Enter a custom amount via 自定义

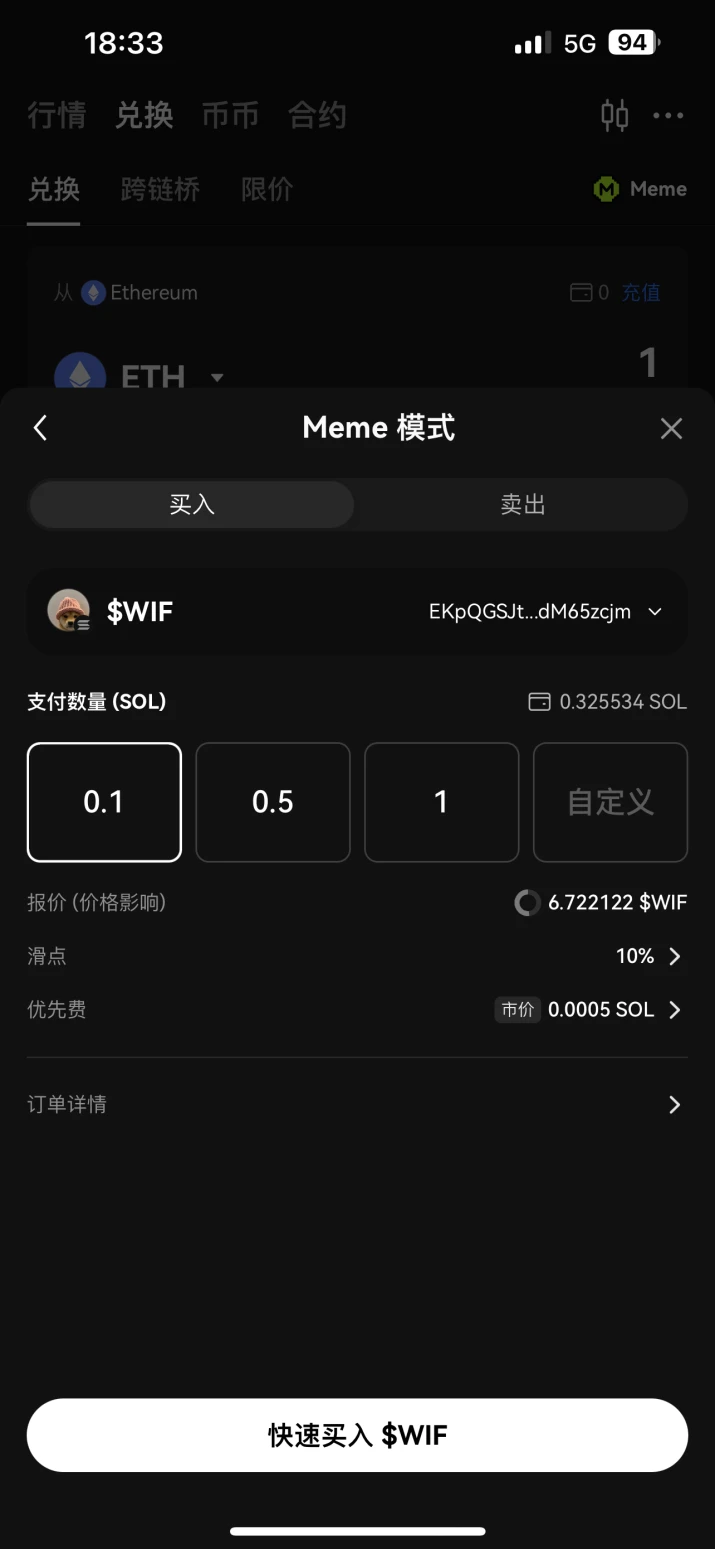[x=610, y=802]
